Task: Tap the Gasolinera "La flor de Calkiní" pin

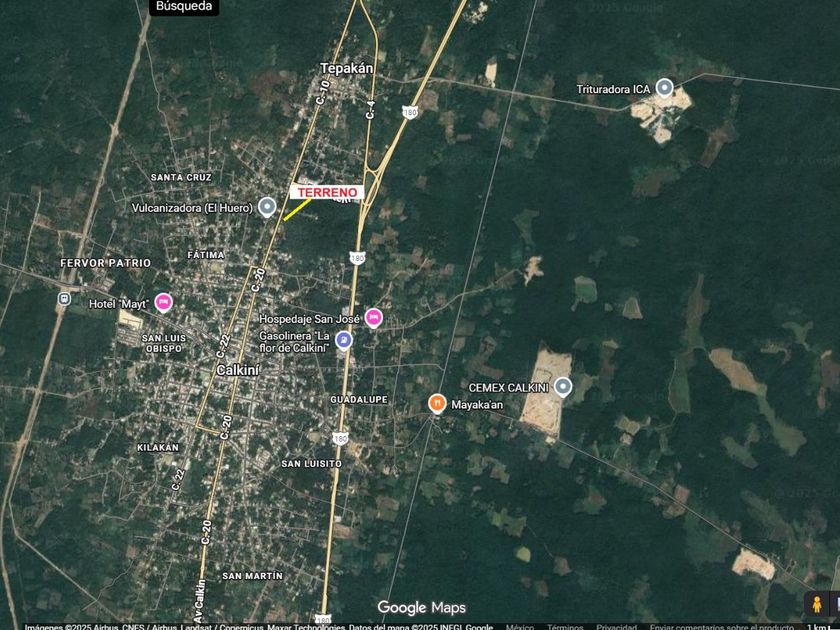Action: 343,340
